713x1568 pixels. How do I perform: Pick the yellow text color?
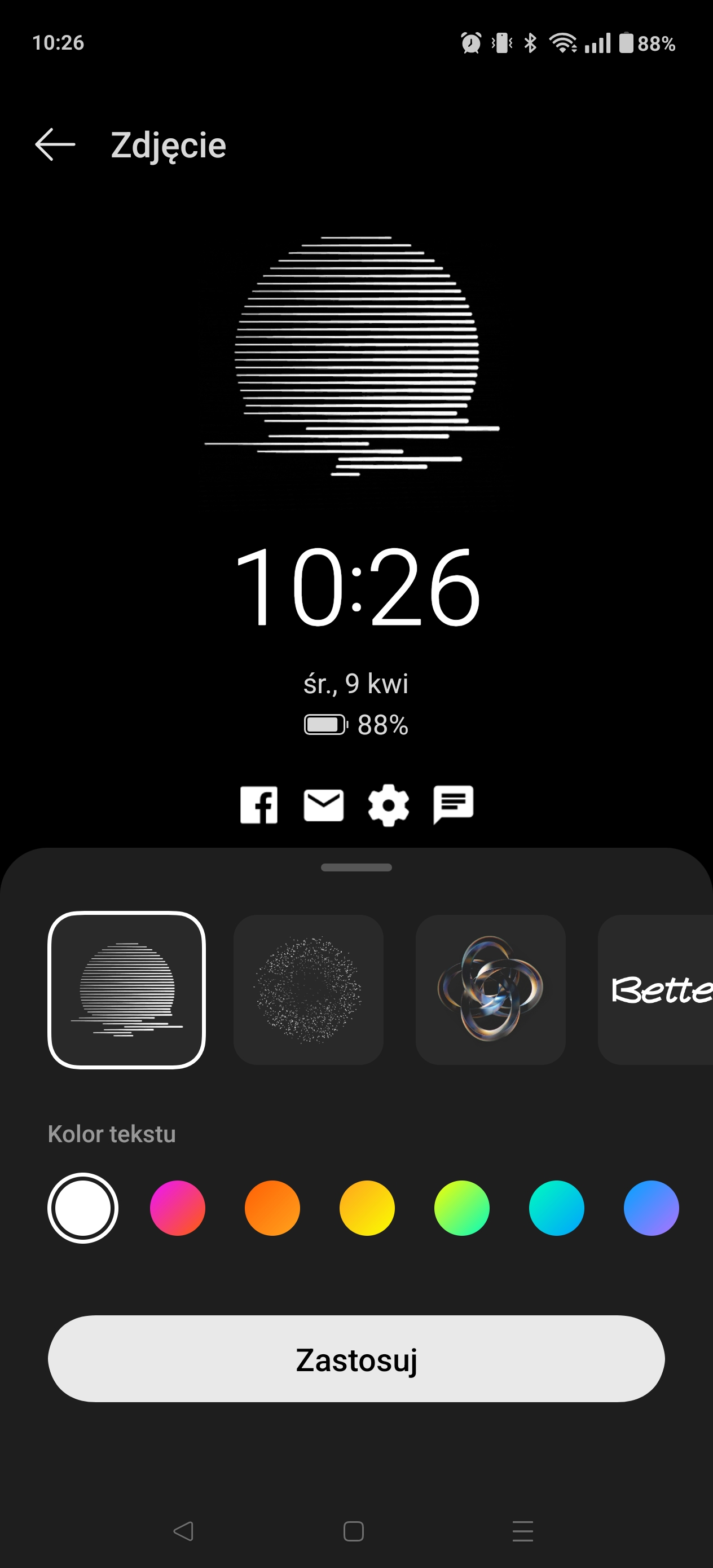point(367,1208)
